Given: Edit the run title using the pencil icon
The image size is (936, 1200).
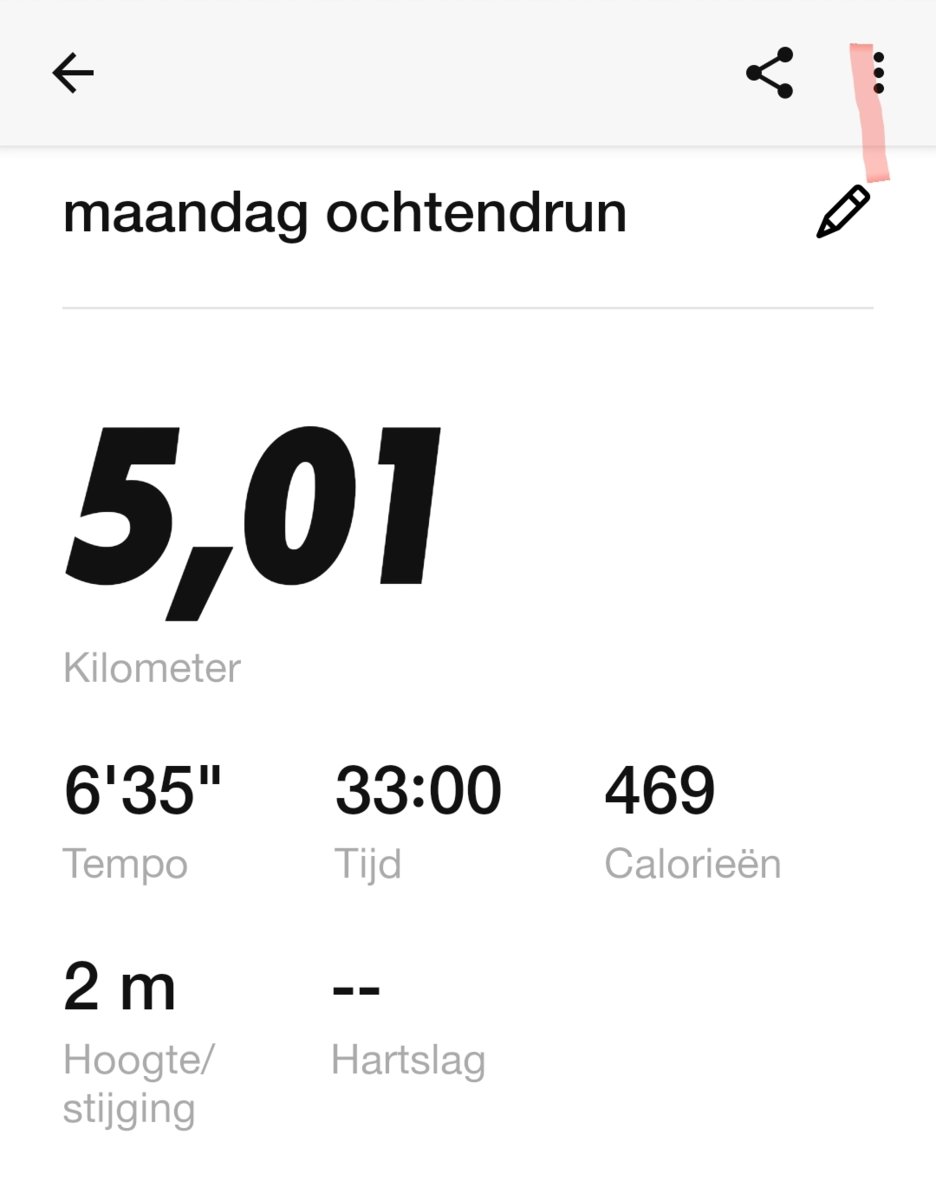Looking at the screenshot, I should point(845,211).
